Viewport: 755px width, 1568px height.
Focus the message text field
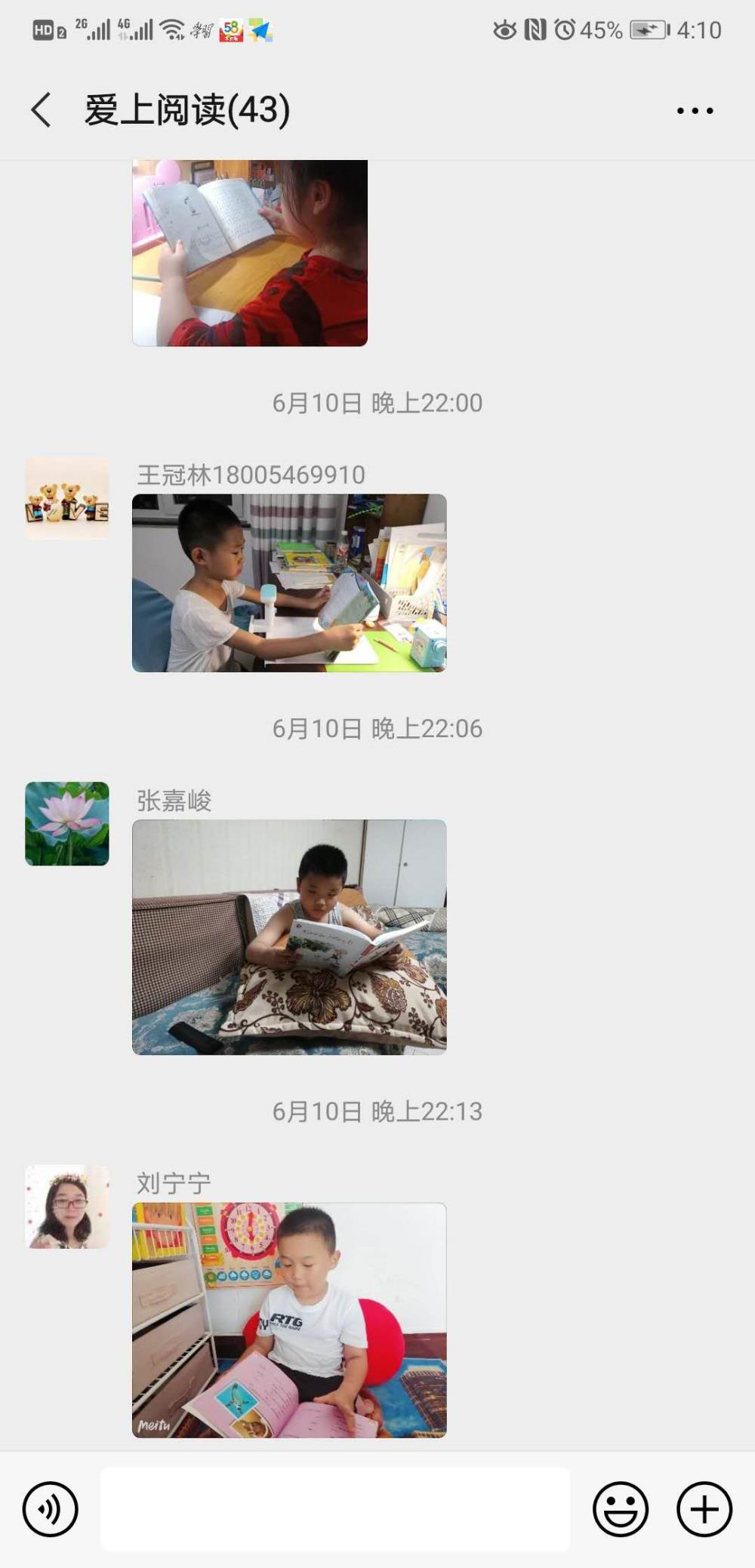coord(335,1509)
